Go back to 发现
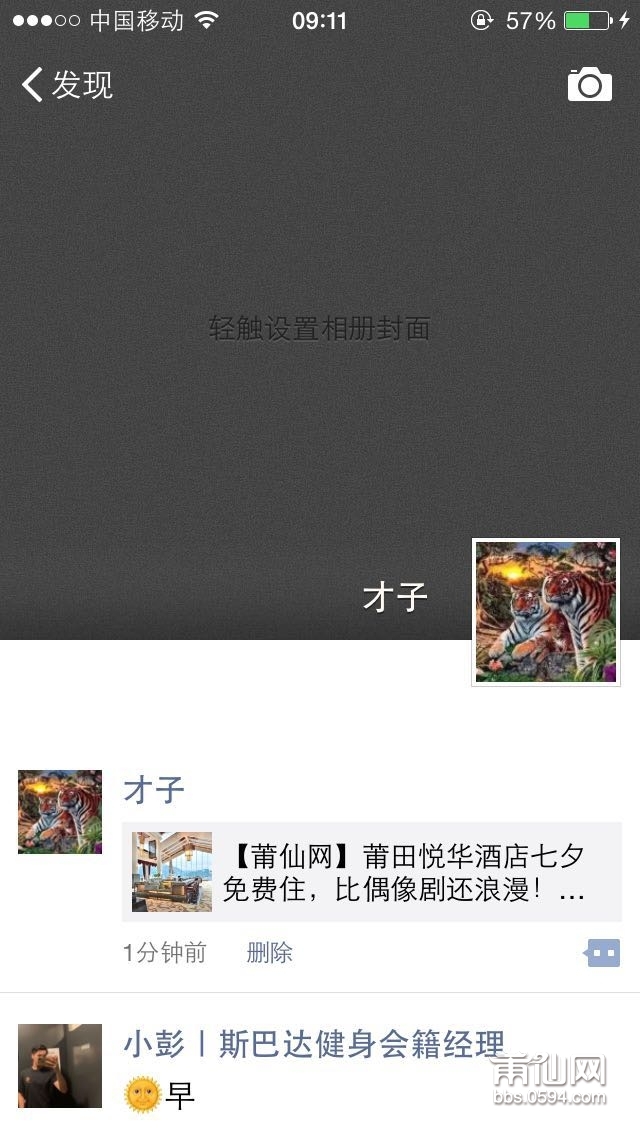Screen dimensions: 640x1136 66,85
